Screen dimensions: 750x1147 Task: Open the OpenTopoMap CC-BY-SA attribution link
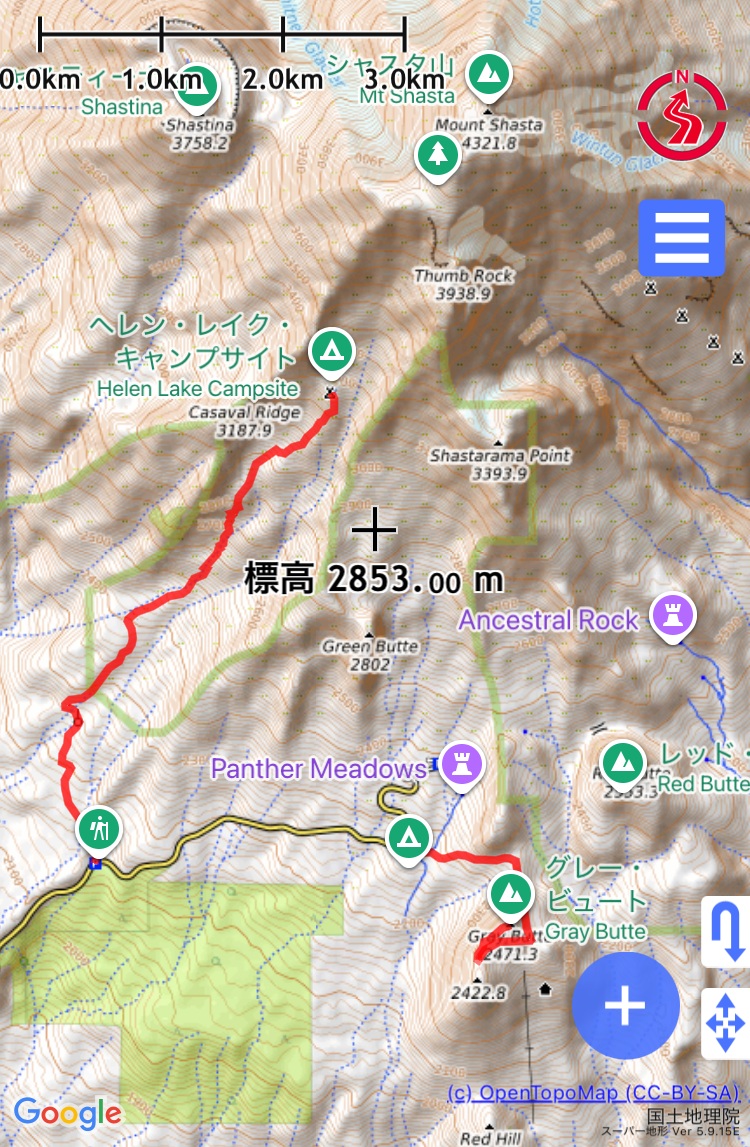593,1092
